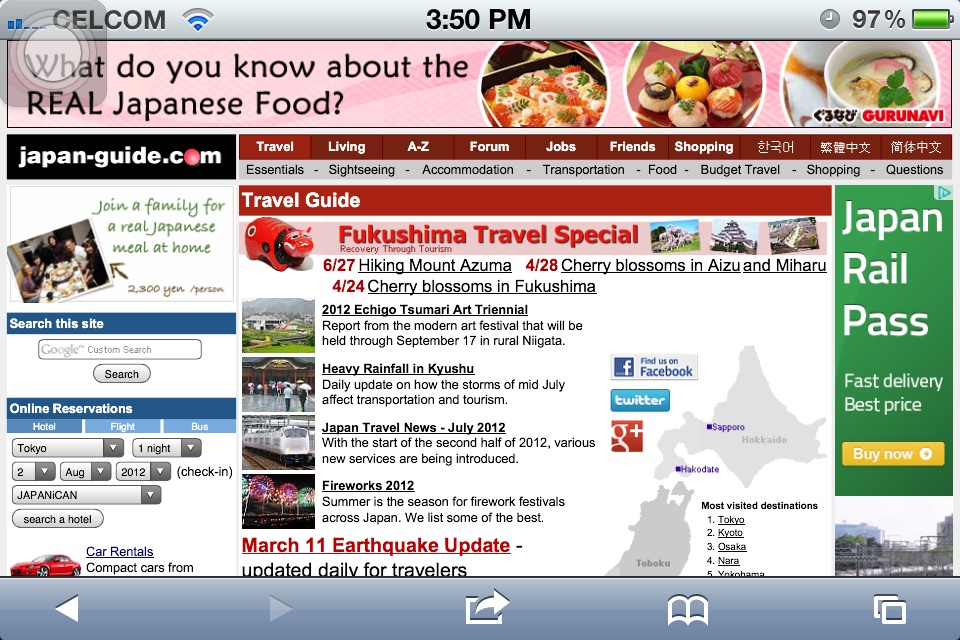
Task: Tap Buy now on Japan Rail Pass ad
Action: coord(893,454)
